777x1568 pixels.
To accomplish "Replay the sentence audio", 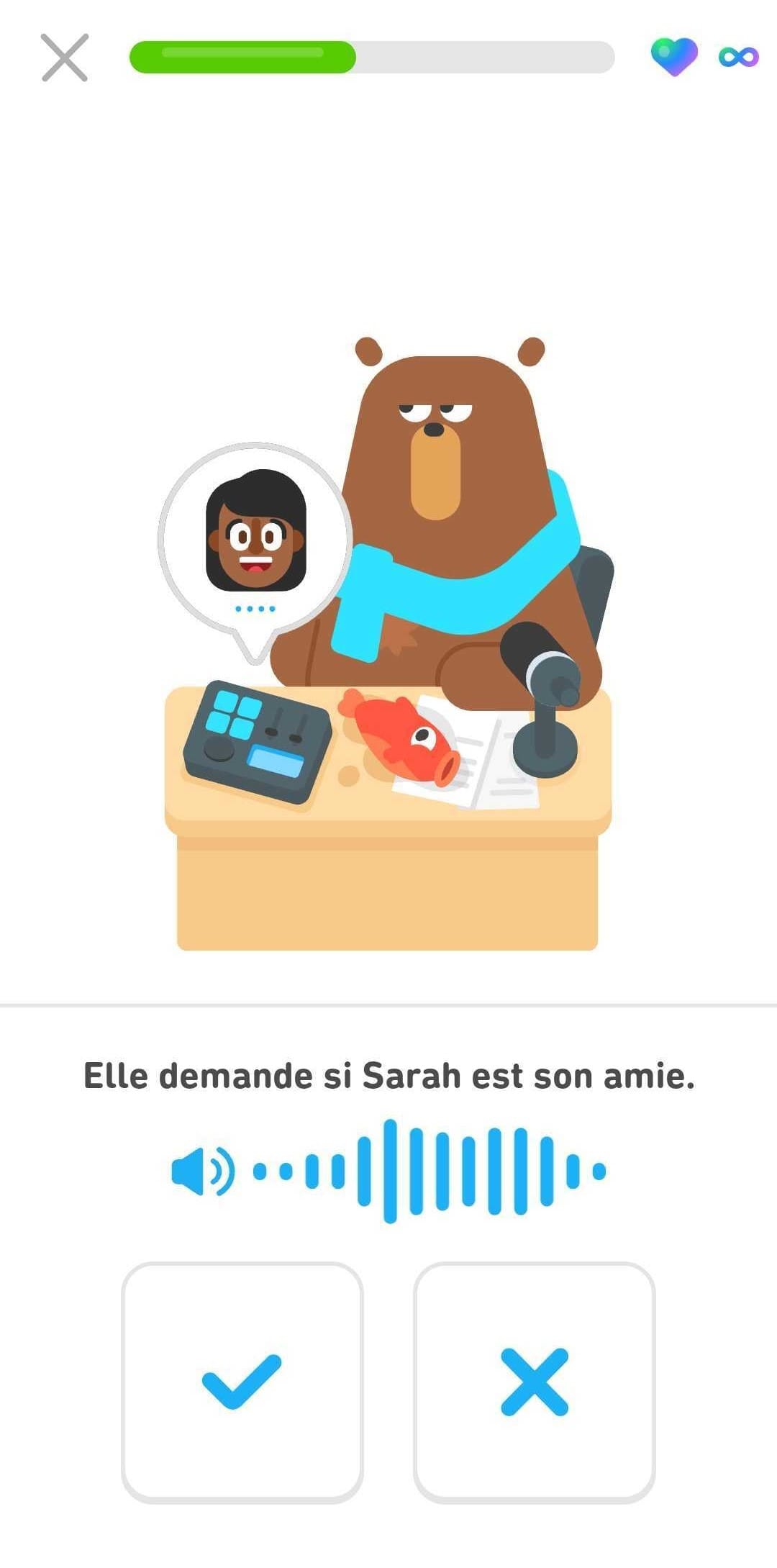I will point(202,1172).
